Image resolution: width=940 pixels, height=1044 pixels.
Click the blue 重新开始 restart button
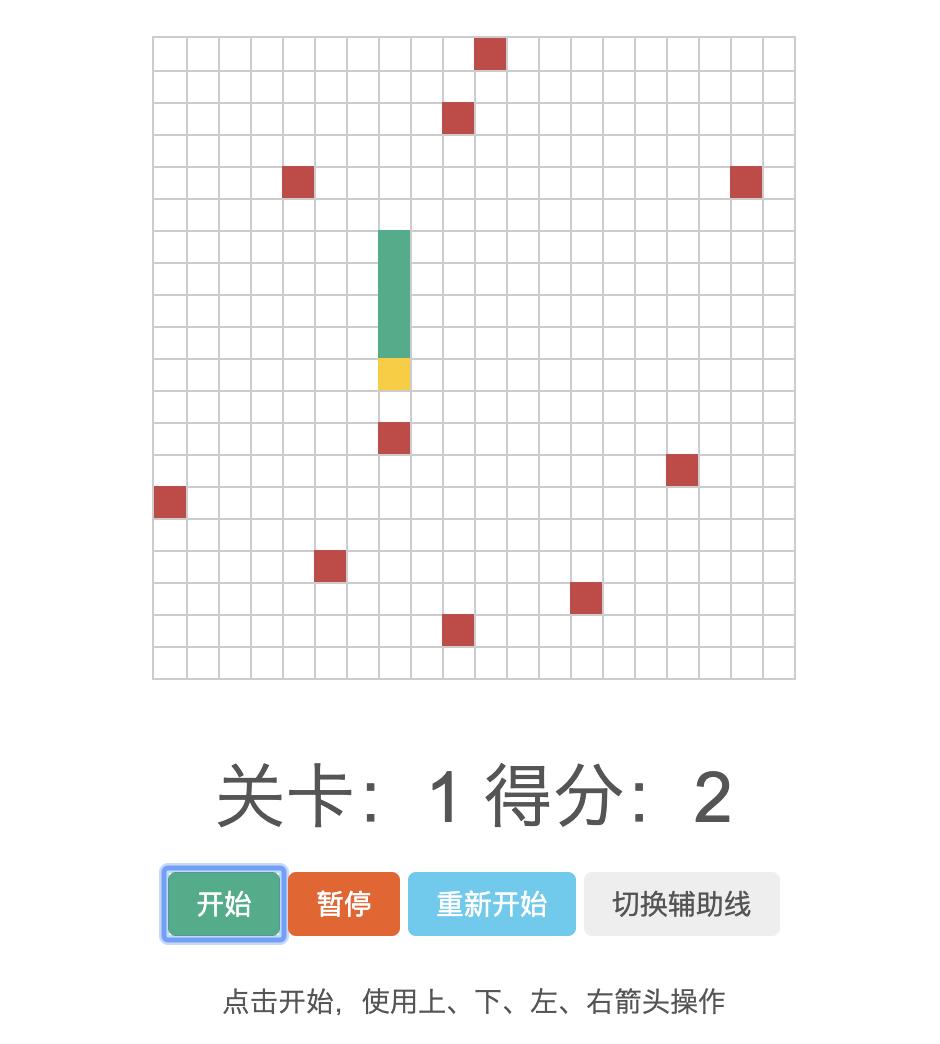pos(491,903)
